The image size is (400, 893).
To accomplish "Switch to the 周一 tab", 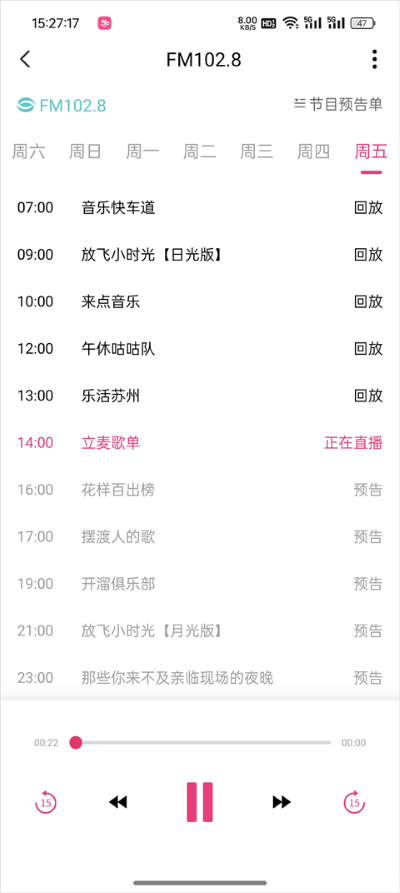I will click(x=142, y=151).
